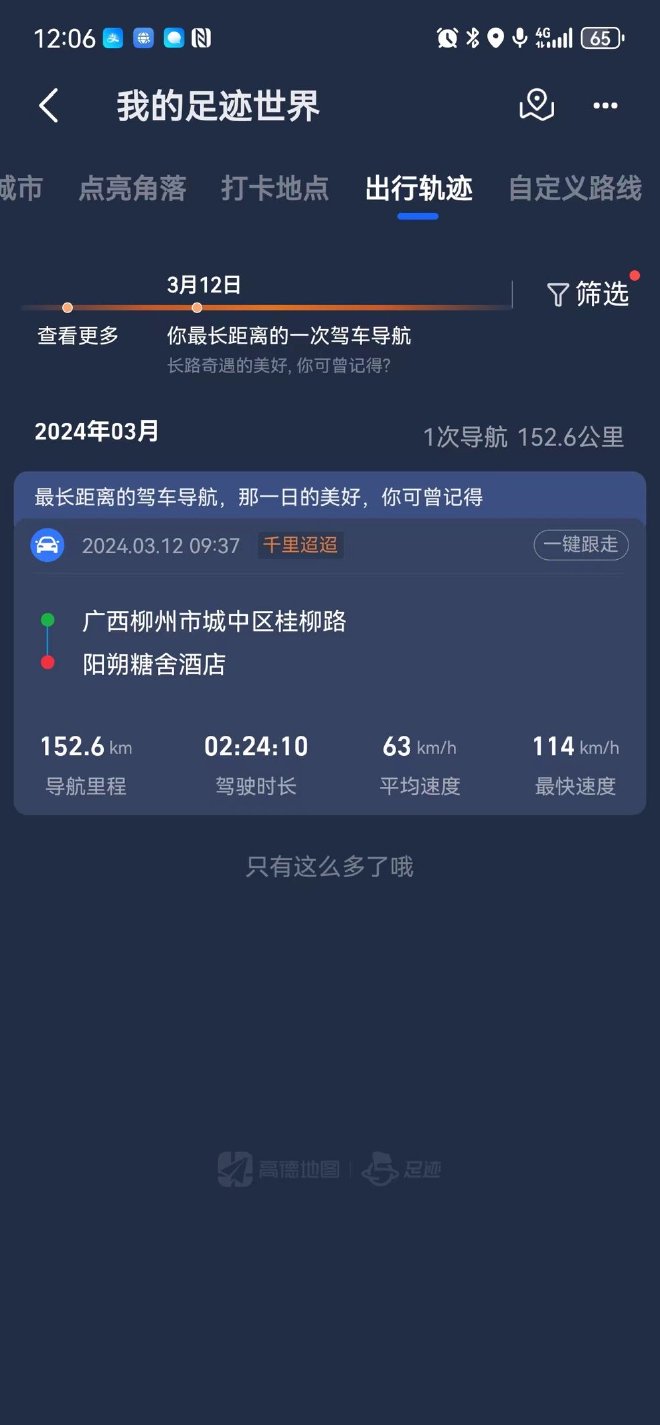
Task: Open the map pin icon in the header
Action: [x=537, y=105]
